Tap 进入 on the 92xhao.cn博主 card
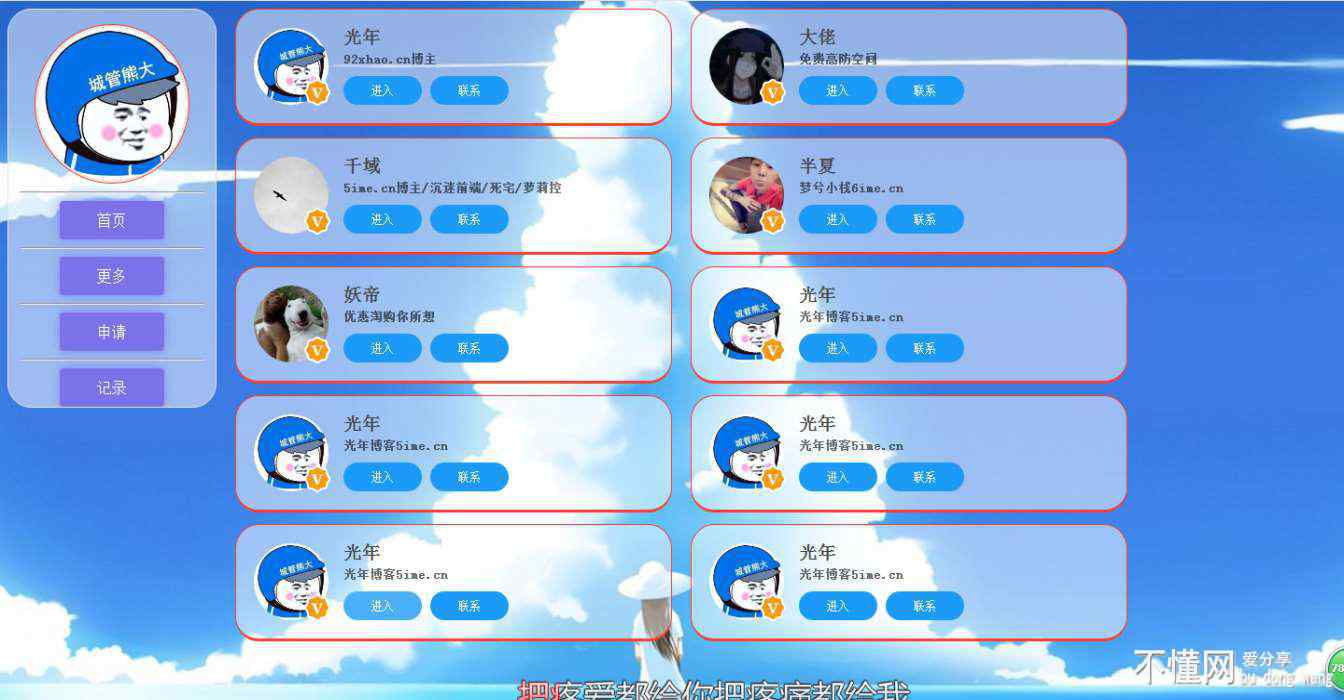The image size is (1344, 700). (x=382, y=90)
